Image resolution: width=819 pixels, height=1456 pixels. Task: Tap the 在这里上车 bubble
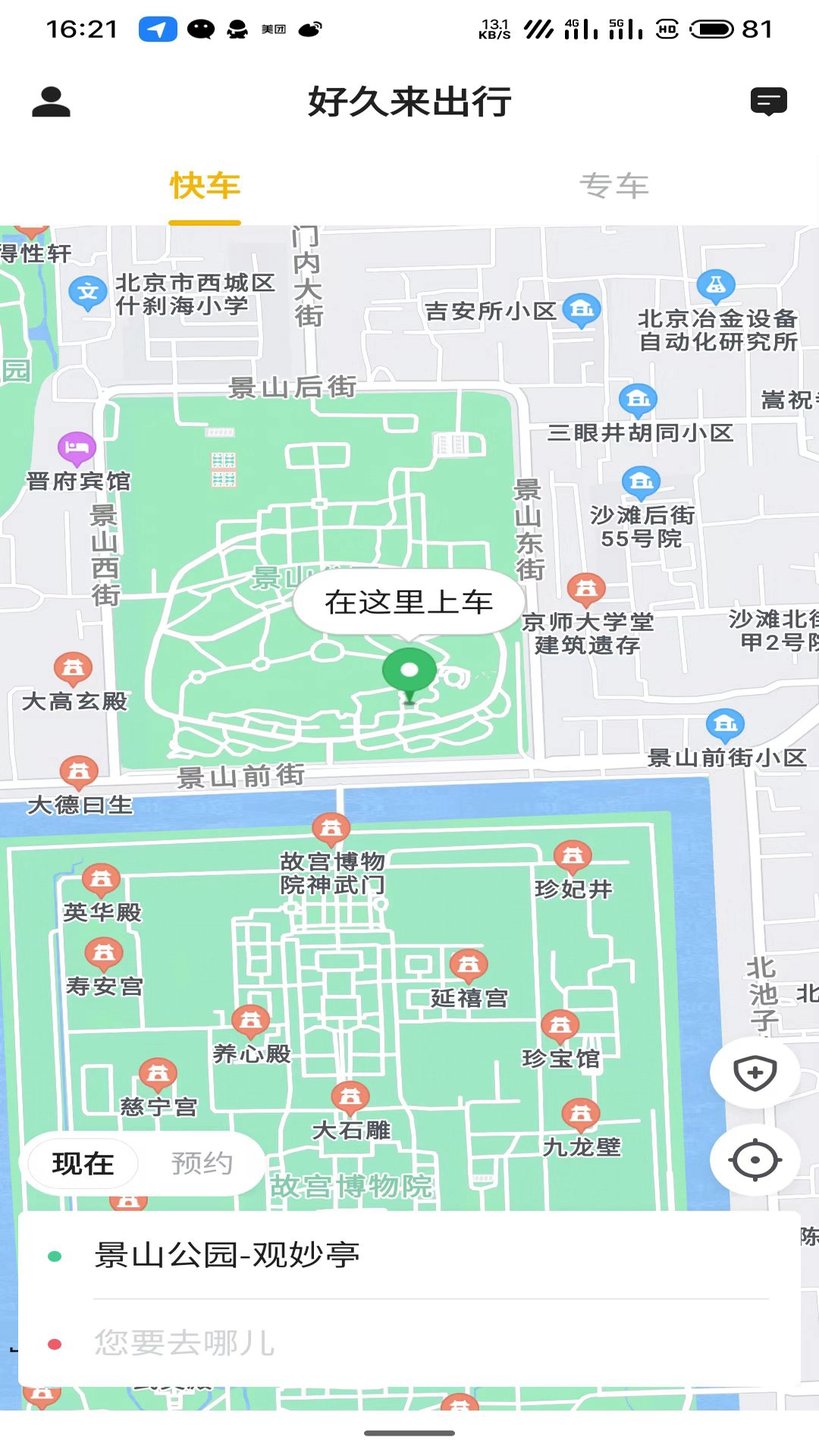point(409,602)
